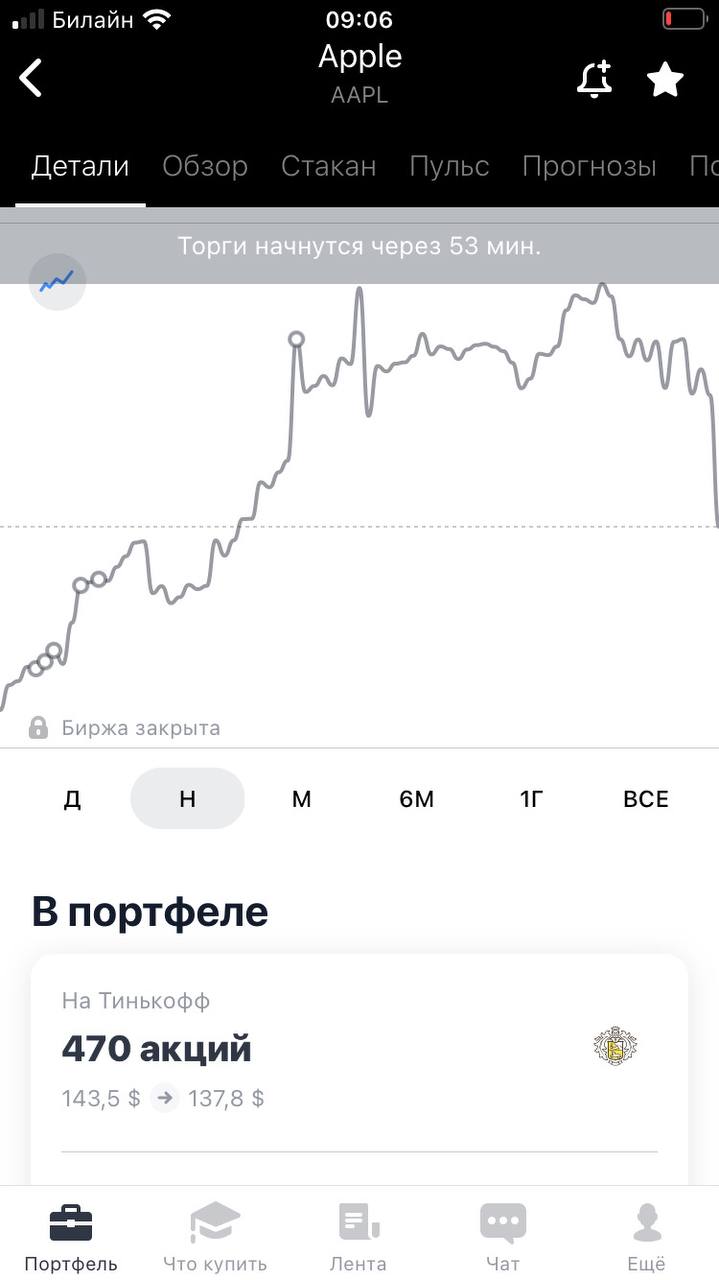Switch the chart to 1Г period
This screenshot has height=1280, width=719.
coord(531,799)
